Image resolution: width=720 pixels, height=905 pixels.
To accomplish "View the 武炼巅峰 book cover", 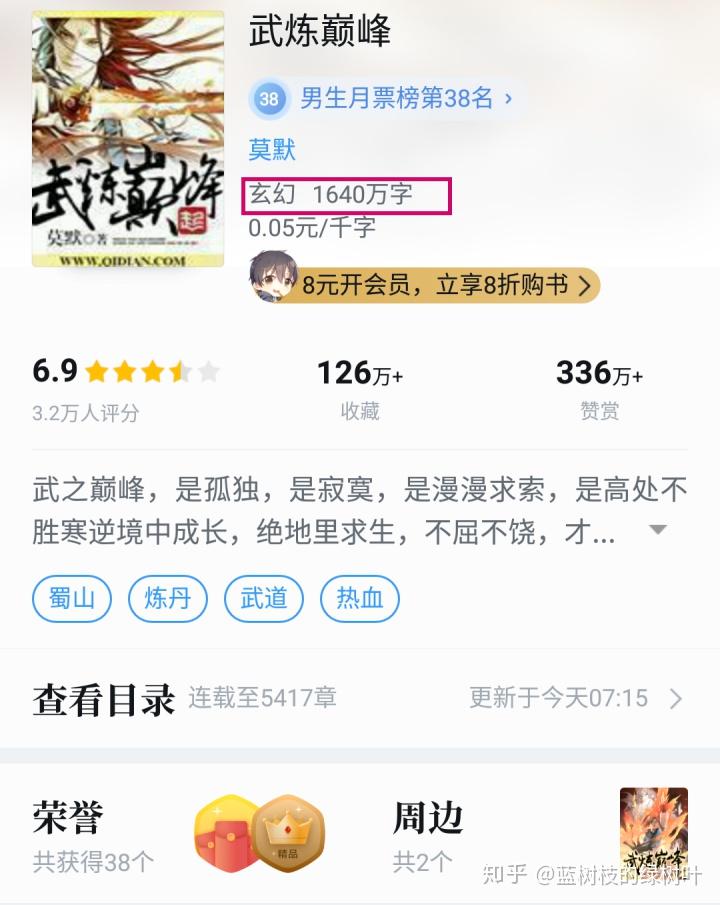I will [128, 139].
